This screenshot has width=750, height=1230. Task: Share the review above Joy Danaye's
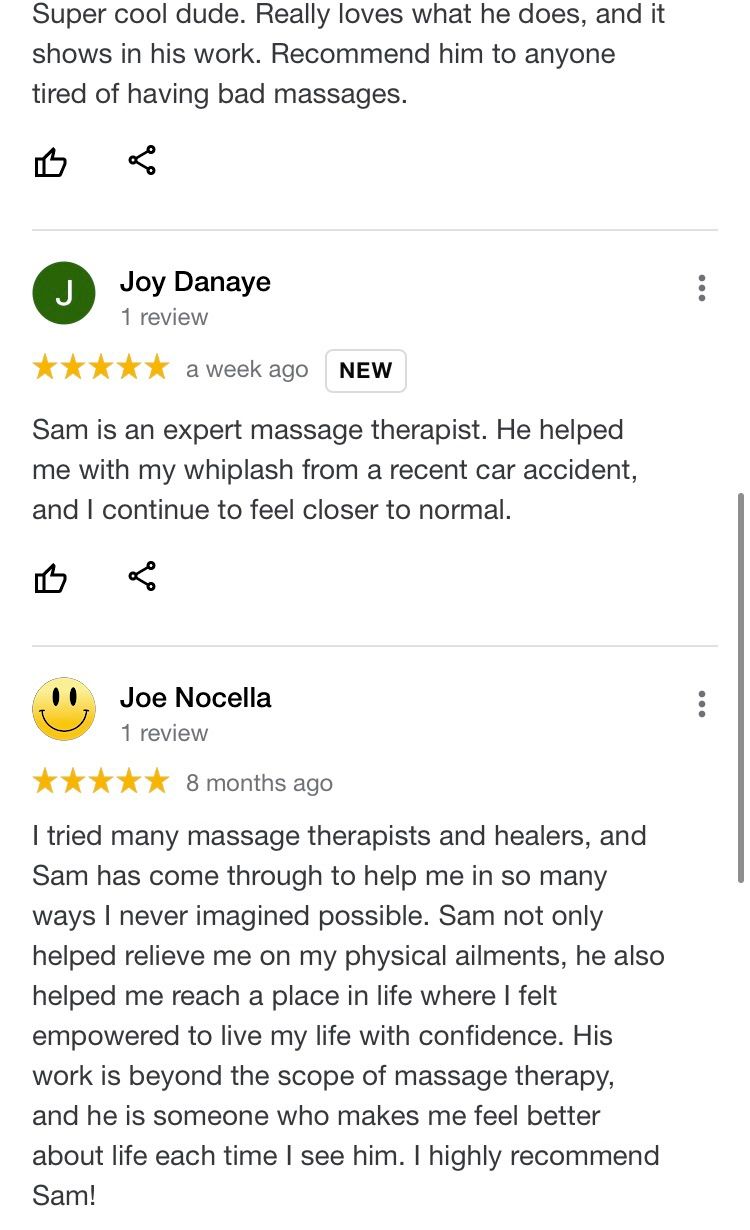pos(142,160)
